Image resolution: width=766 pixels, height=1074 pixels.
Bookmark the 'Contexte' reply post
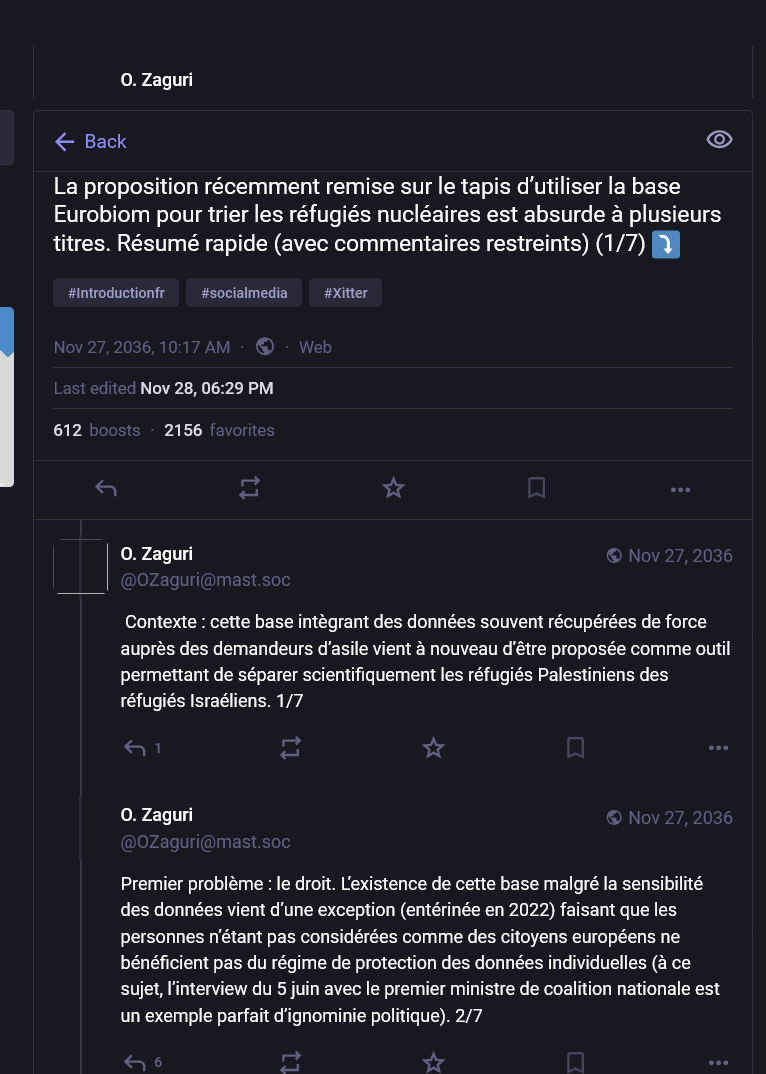[575, 747]
